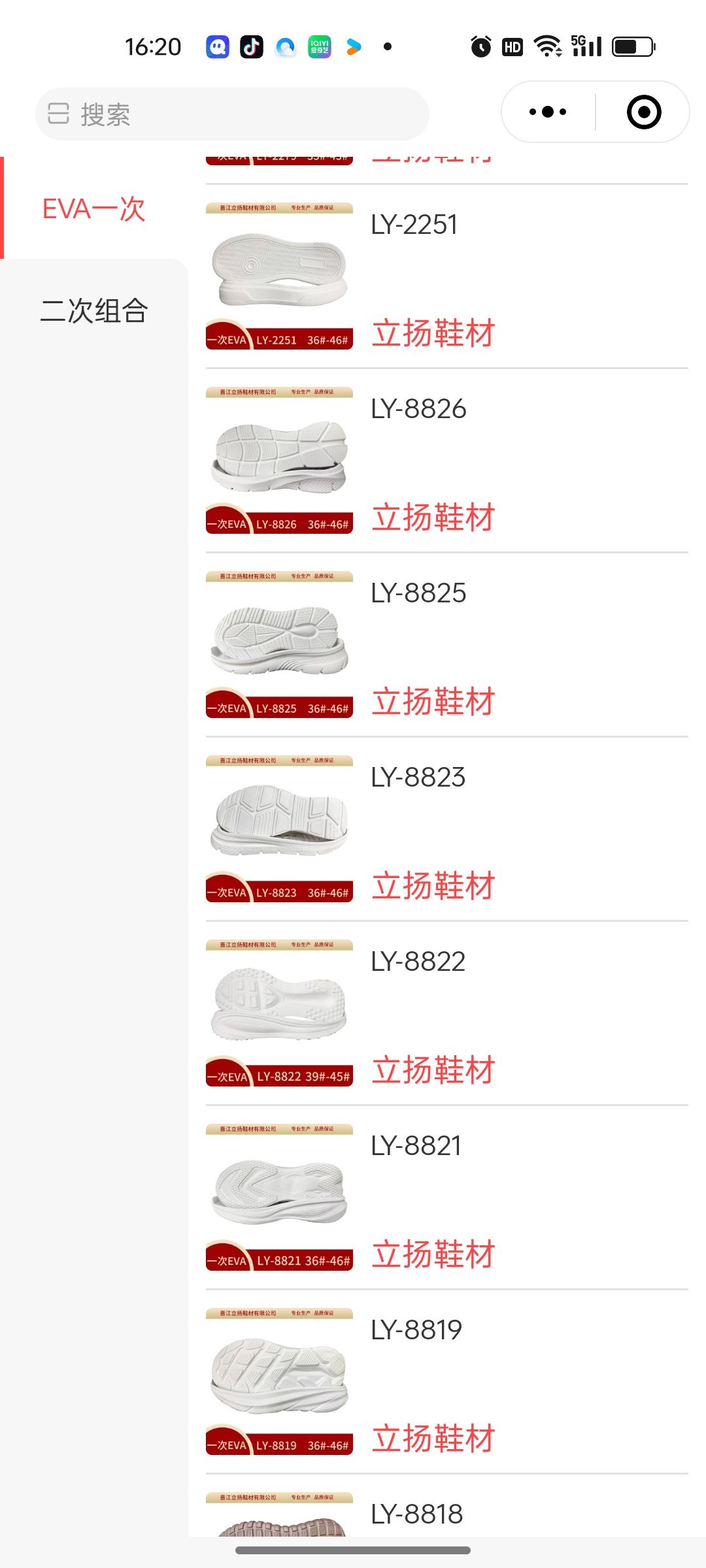Close the mini program with the circle button
Image resolution: width=706 pixels, height=1568 pixels.
(643, 112)
